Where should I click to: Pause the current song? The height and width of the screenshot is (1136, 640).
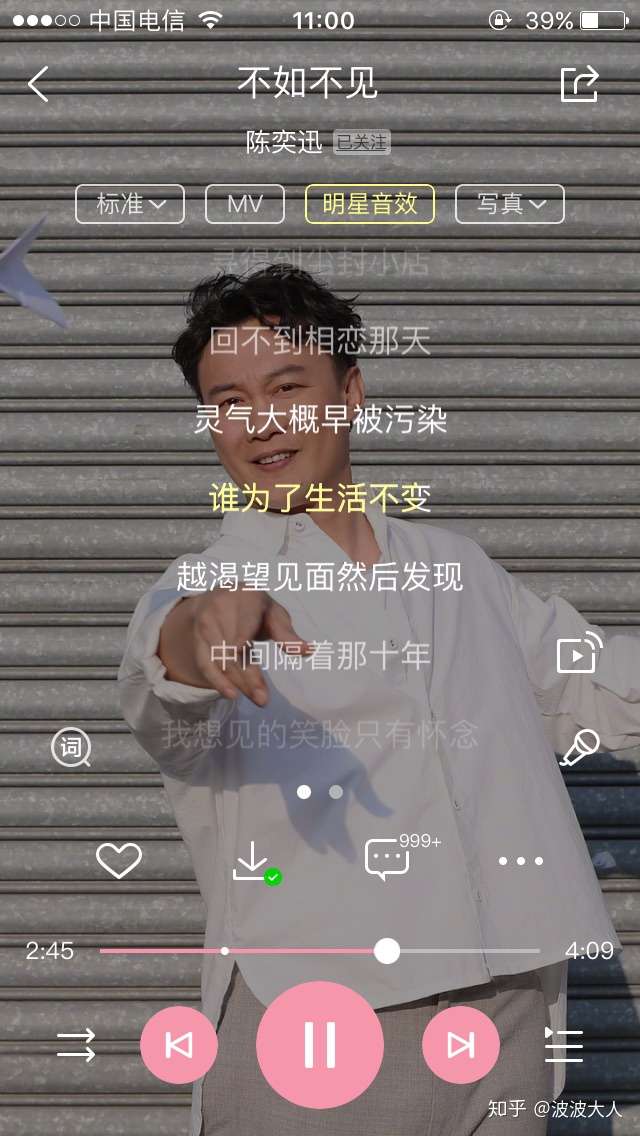[x=320, y=1045]
